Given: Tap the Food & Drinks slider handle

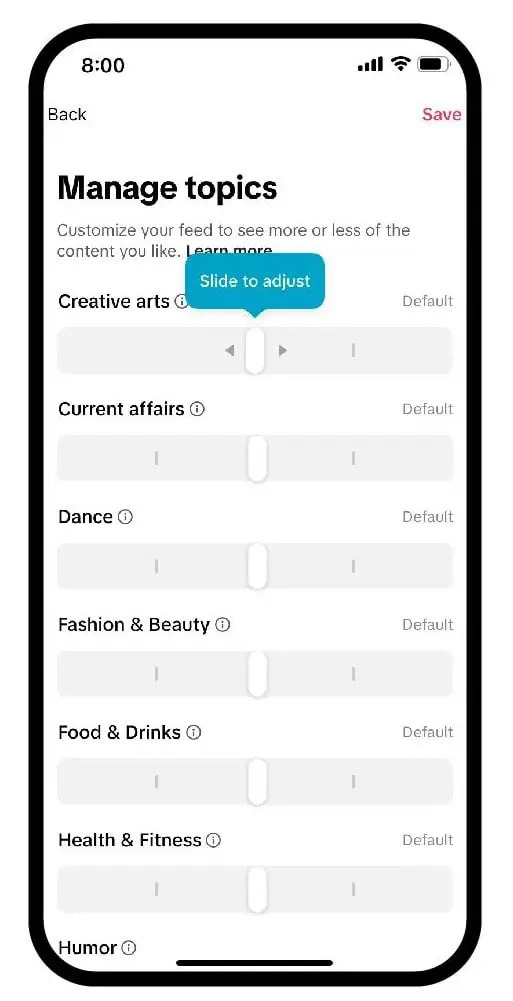Looking at the screenshot, I should (257, 782).
